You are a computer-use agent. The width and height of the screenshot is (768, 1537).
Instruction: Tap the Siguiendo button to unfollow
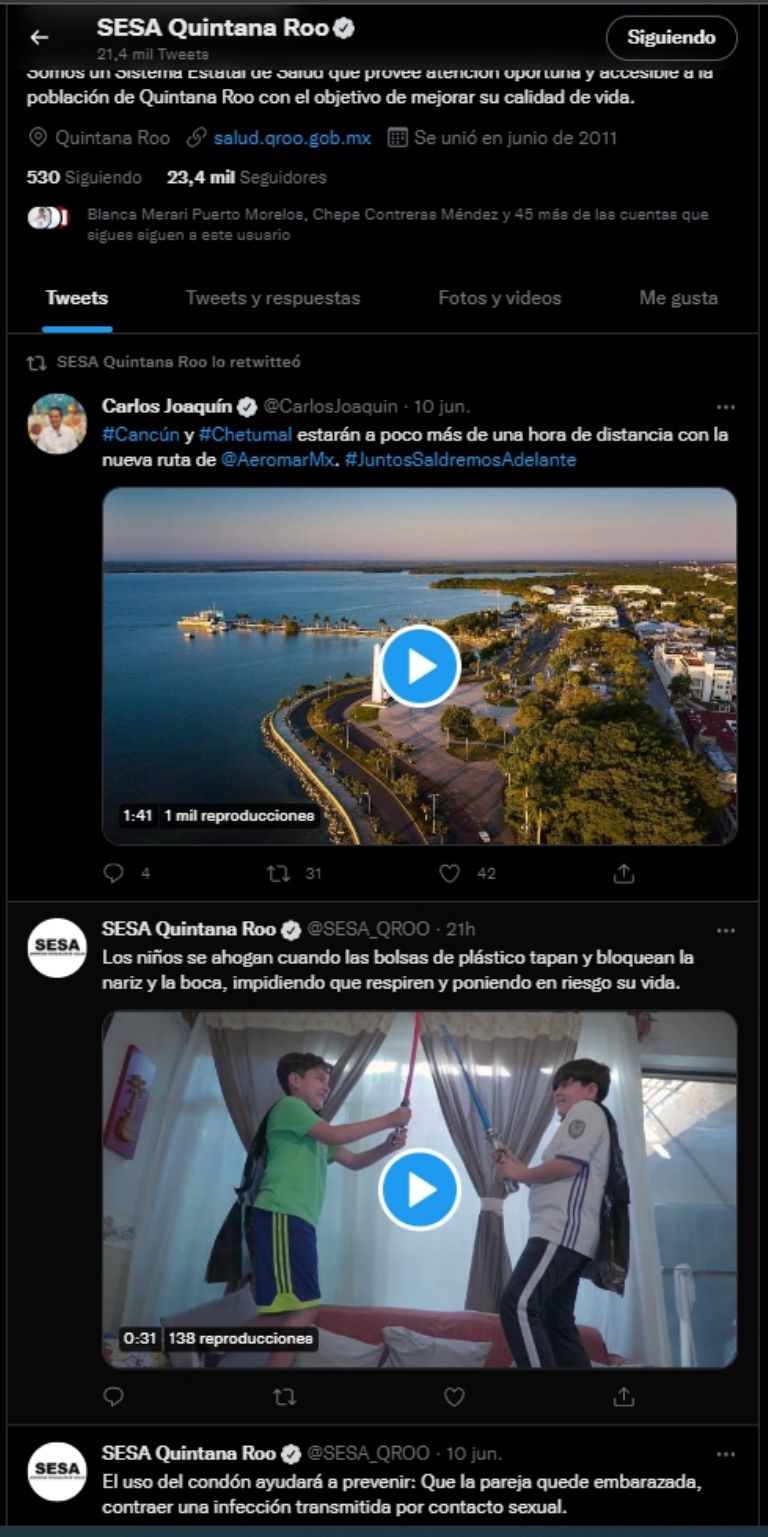(x=671, y=38)
